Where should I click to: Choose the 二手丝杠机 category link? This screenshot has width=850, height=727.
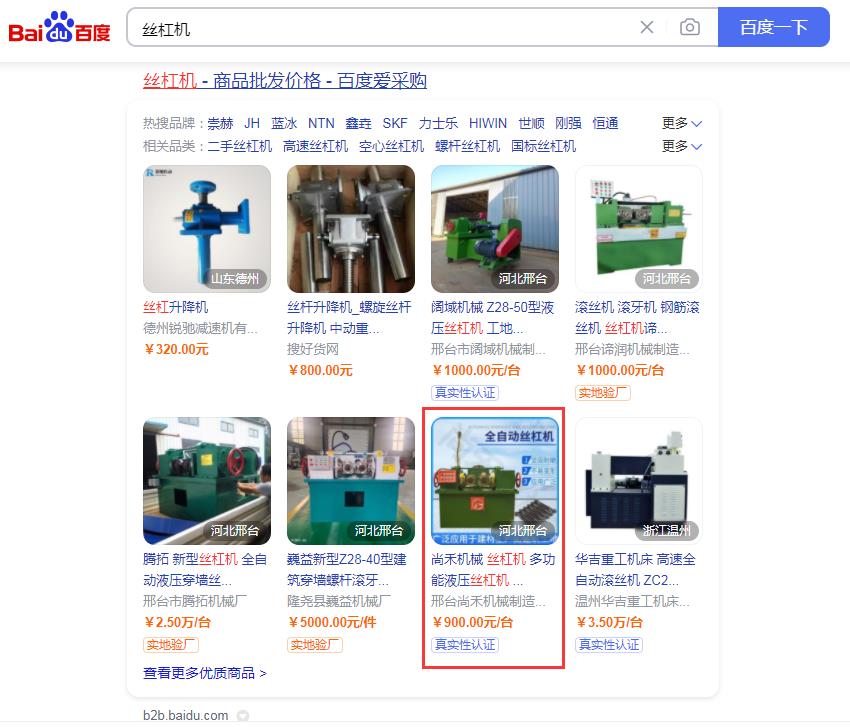pyautogui.click(x=240, y=146)
